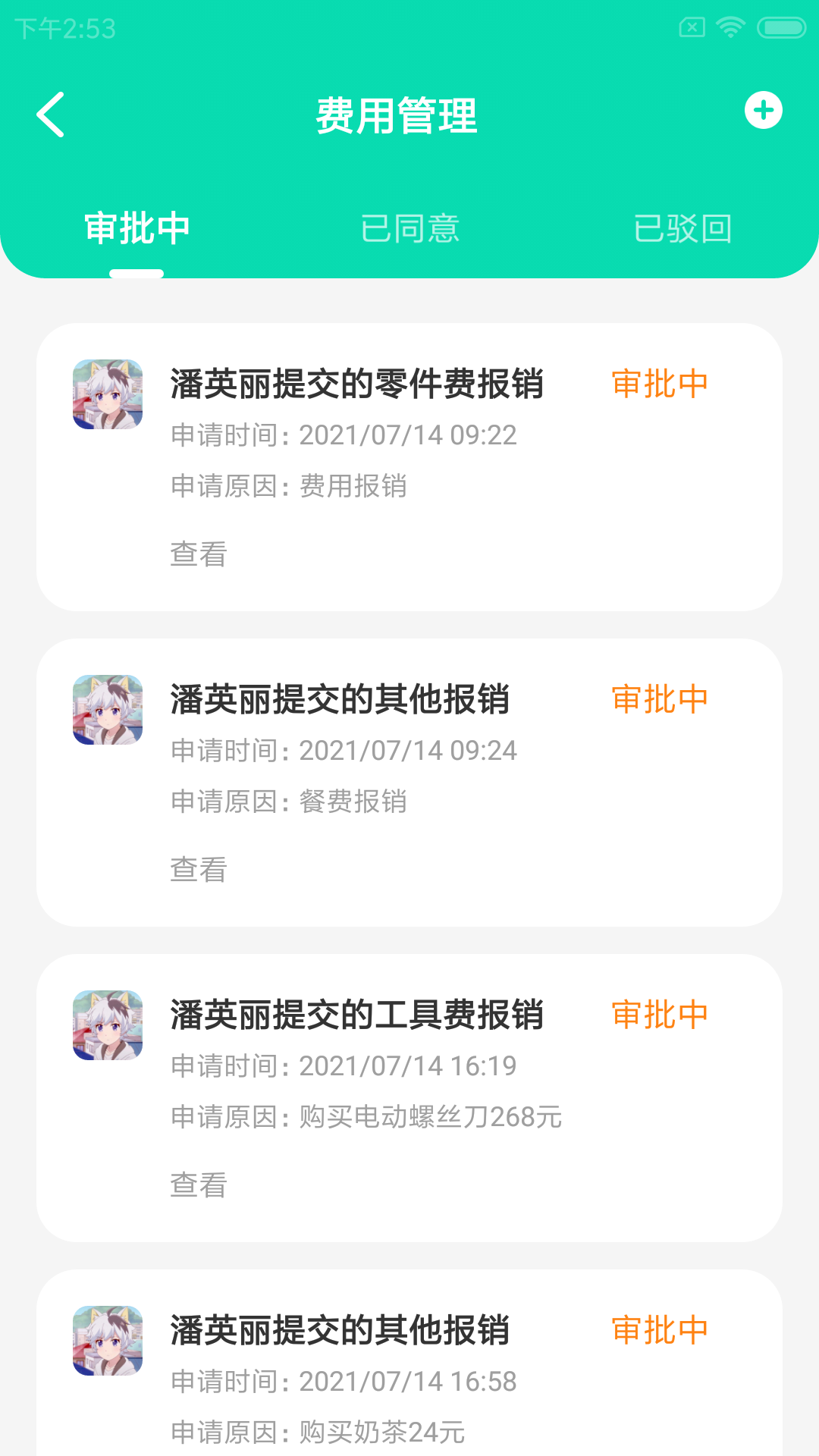
Task: Click the plus icon to add new expense
Action: 764,110
